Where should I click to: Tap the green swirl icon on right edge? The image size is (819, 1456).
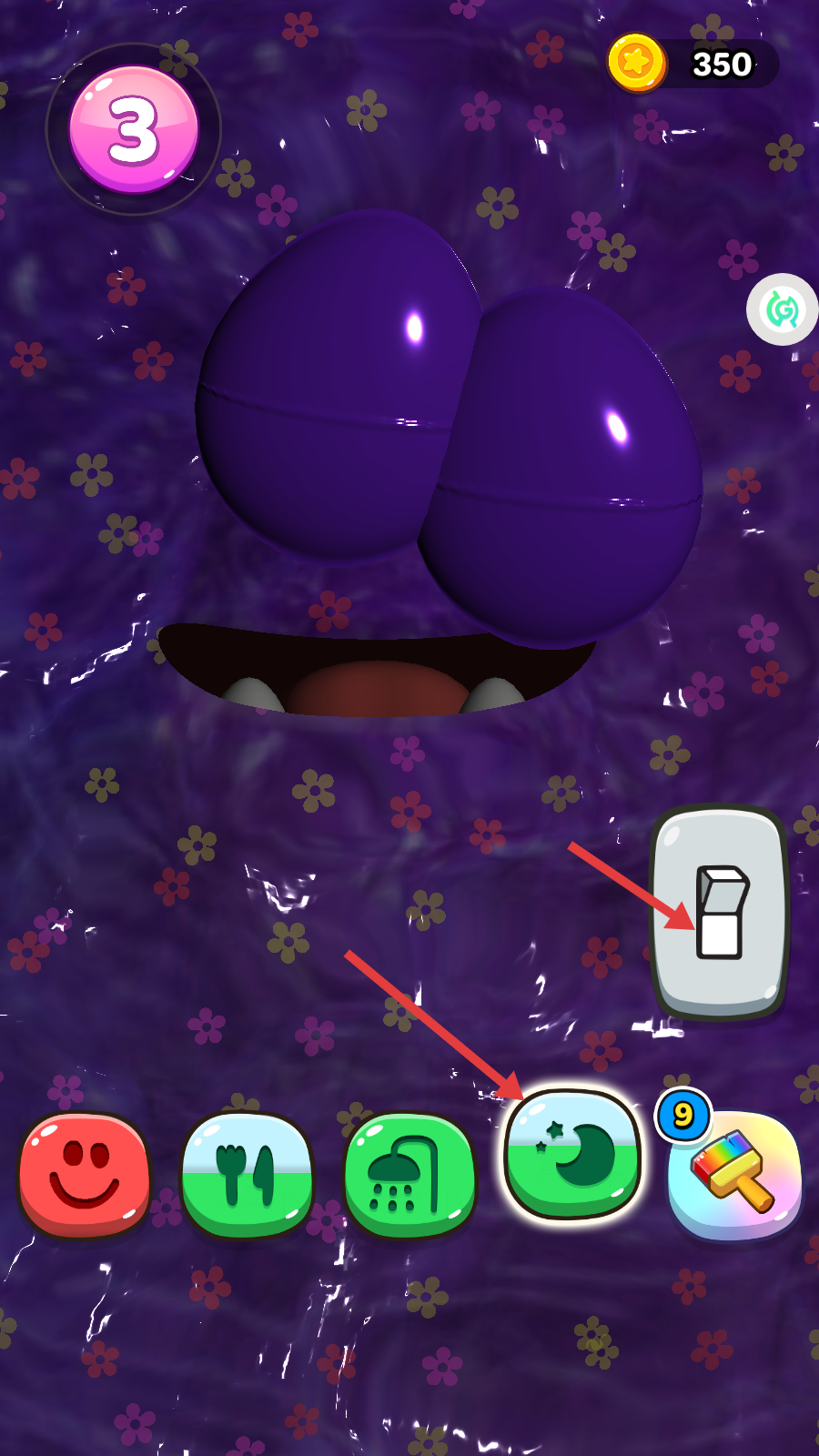click(x=782, y=309)
